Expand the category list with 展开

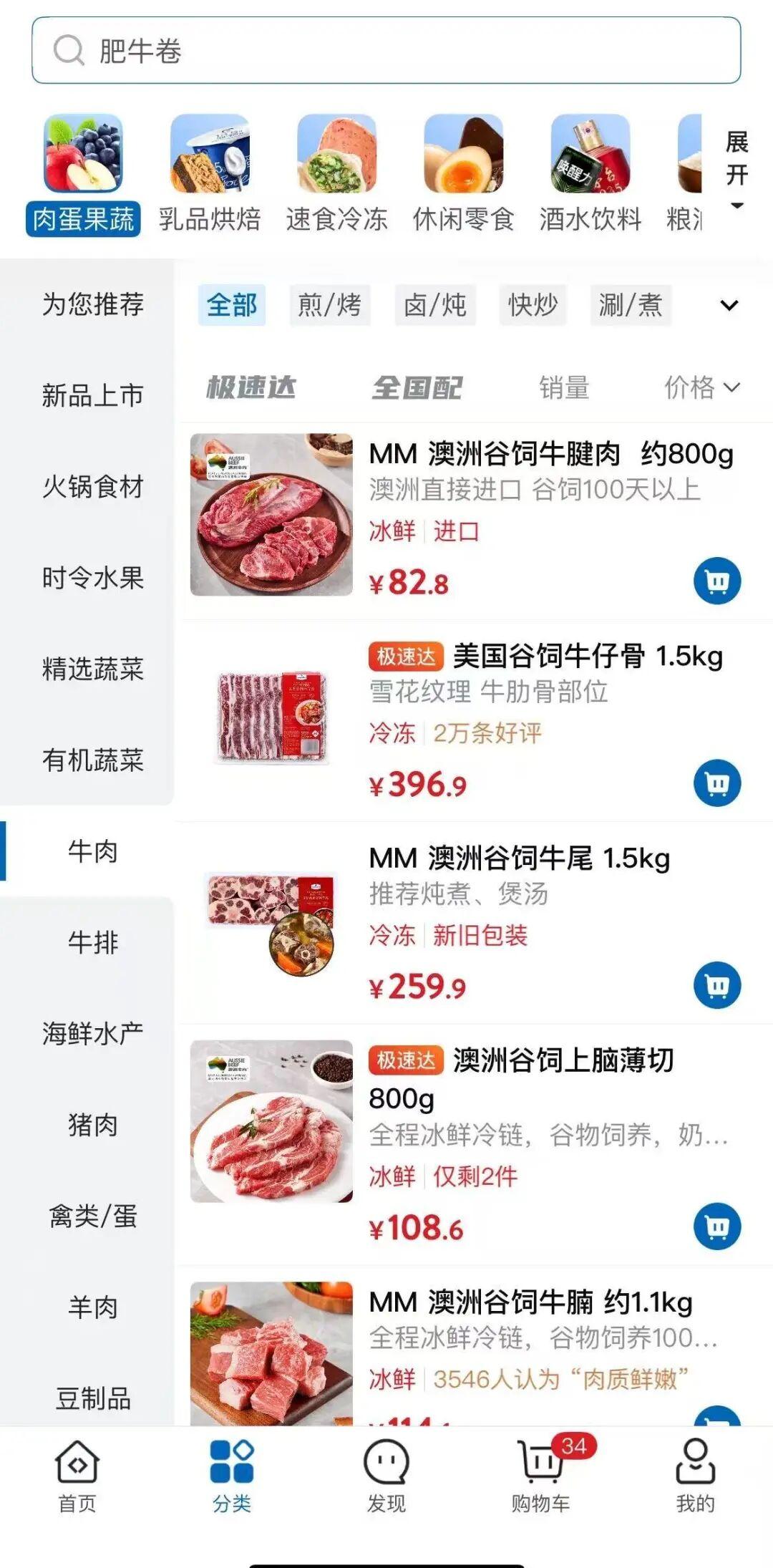click(736, 168)
